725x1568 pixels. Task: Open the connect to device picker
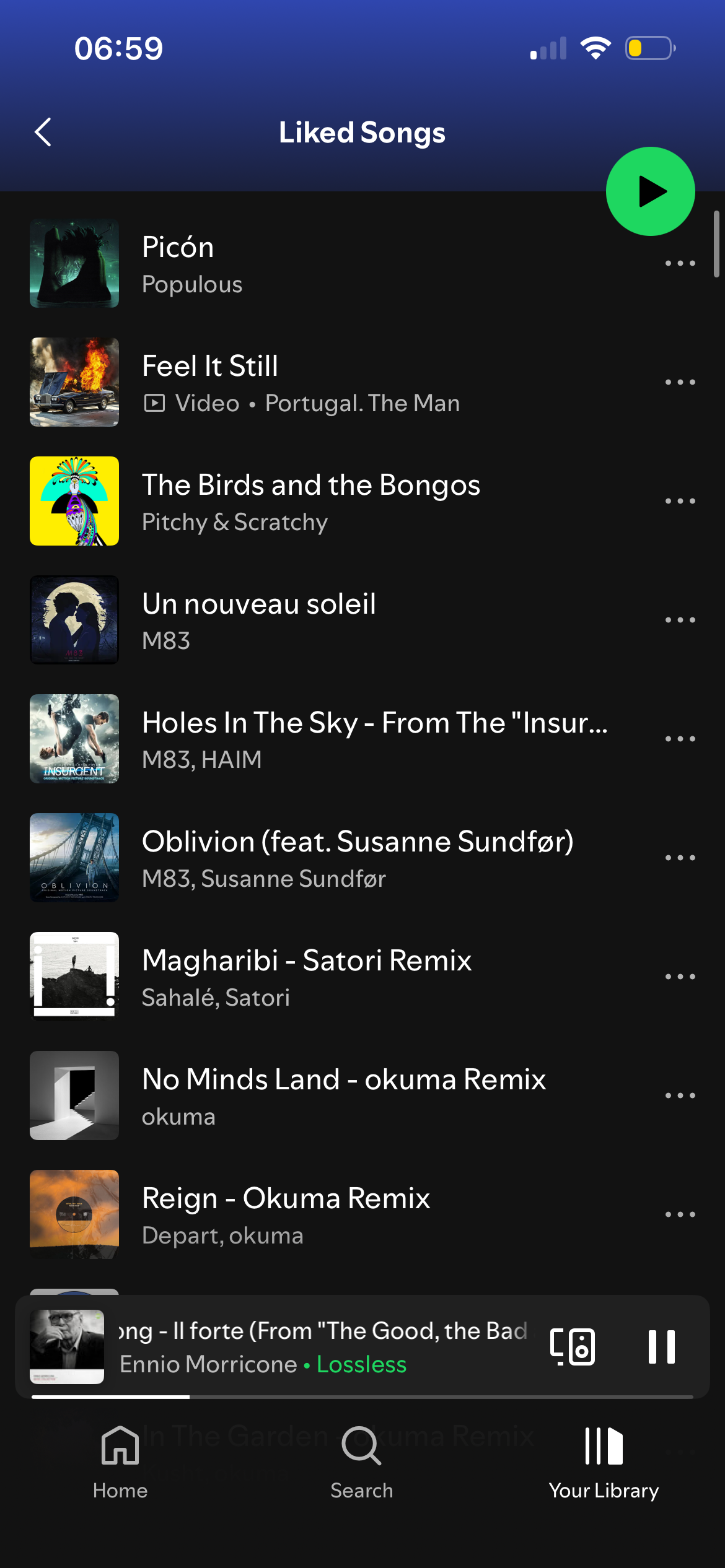[573, 1347]
